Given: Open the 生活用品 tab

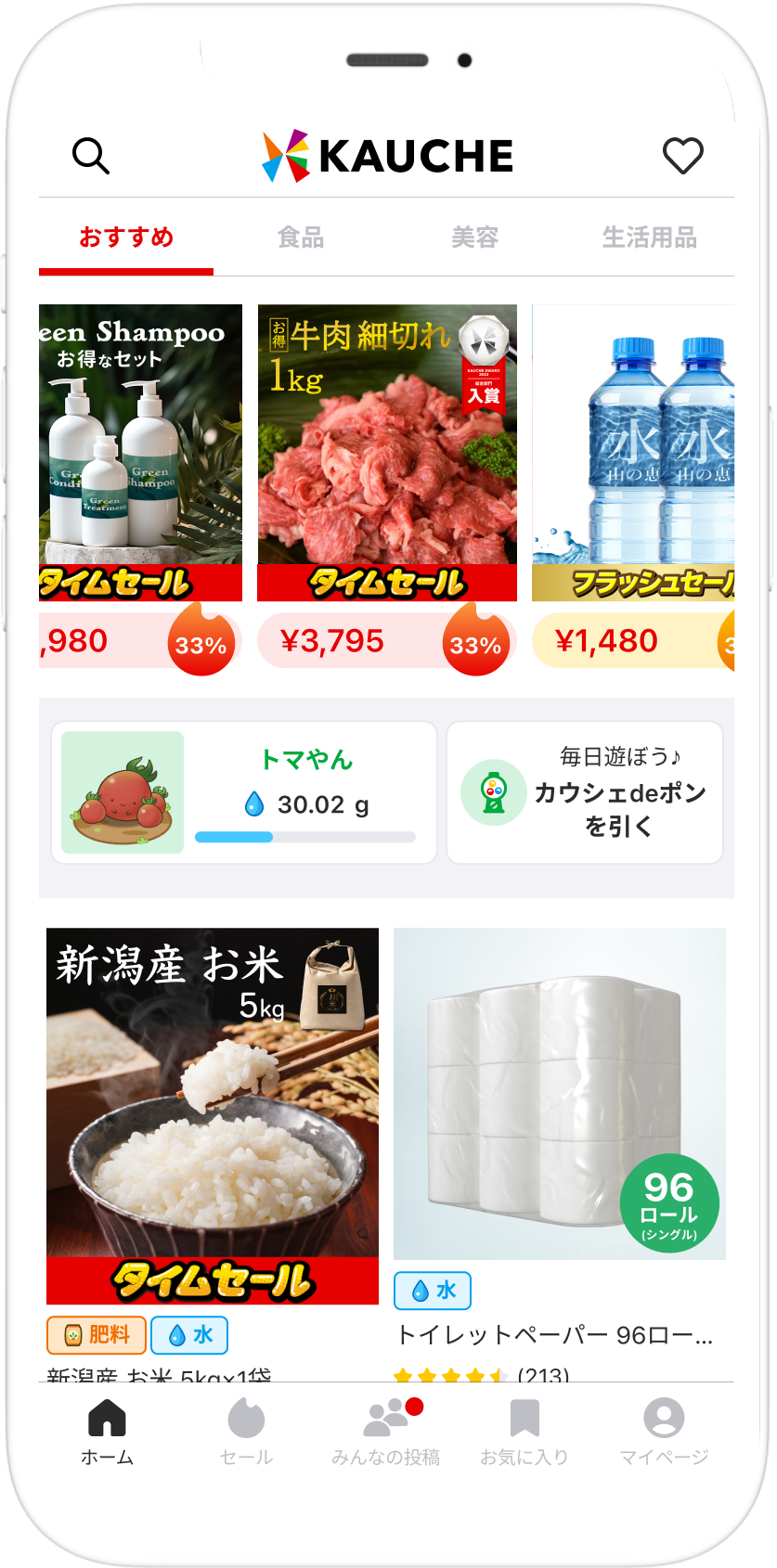Looking at the screenshot, I should [649, 238].
